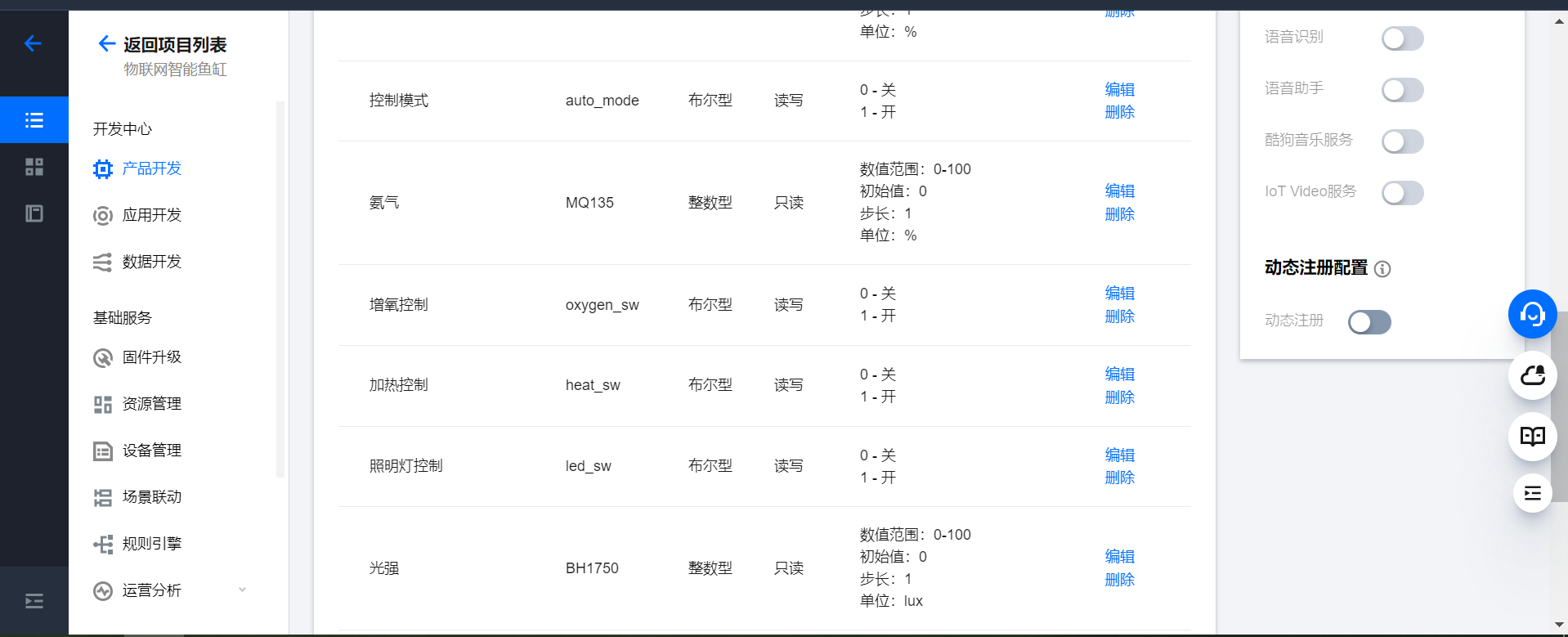This screenshot has height=637, width=1568.
Task: Enable the 语音识别 switch
Action: [1402, 38]
